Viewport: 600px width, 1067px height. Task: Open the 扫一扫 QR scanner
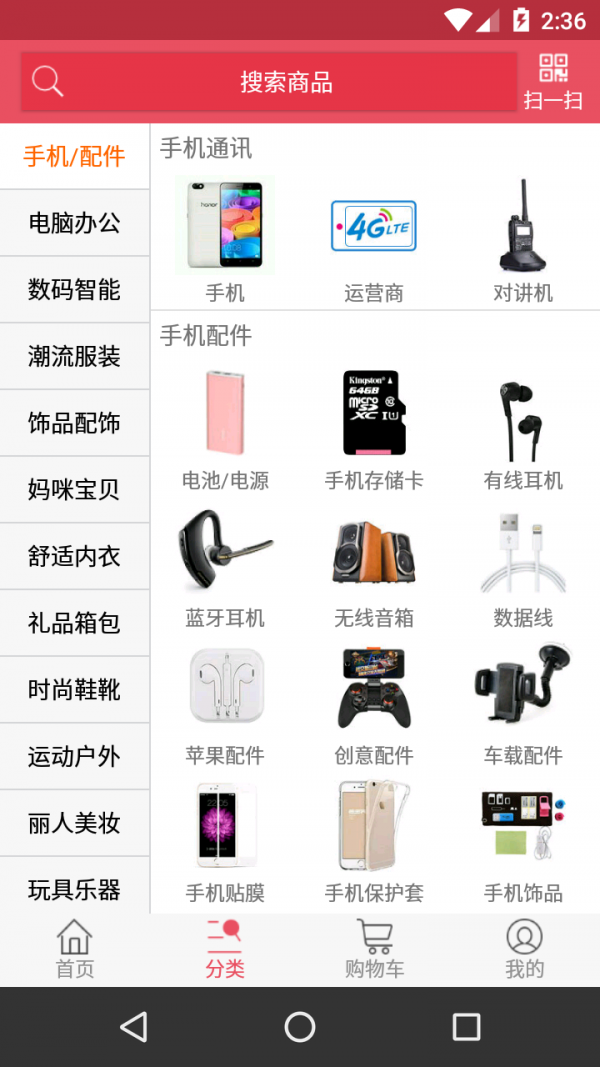[x=553, y=82]
